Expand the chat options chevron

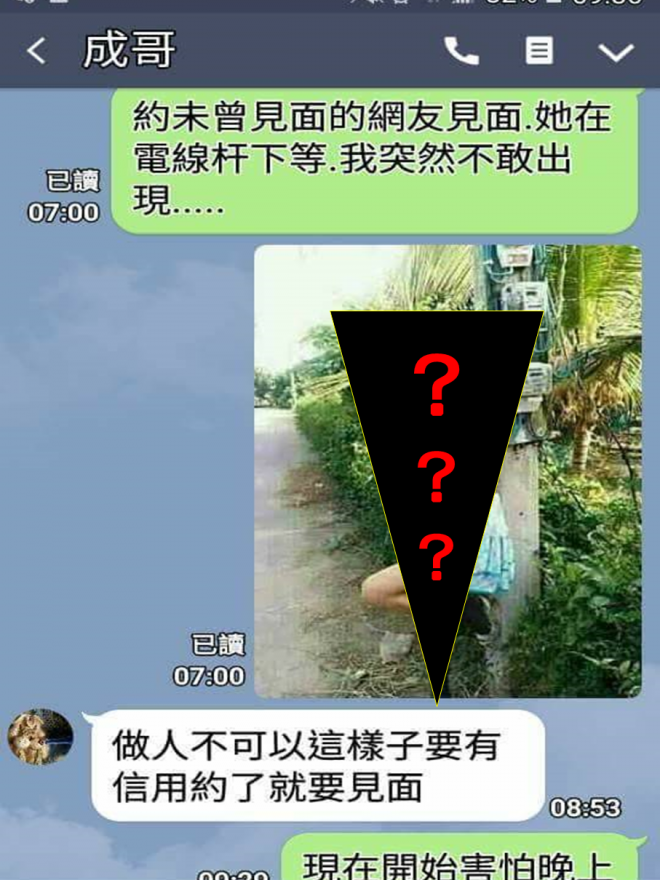(615, 51)
